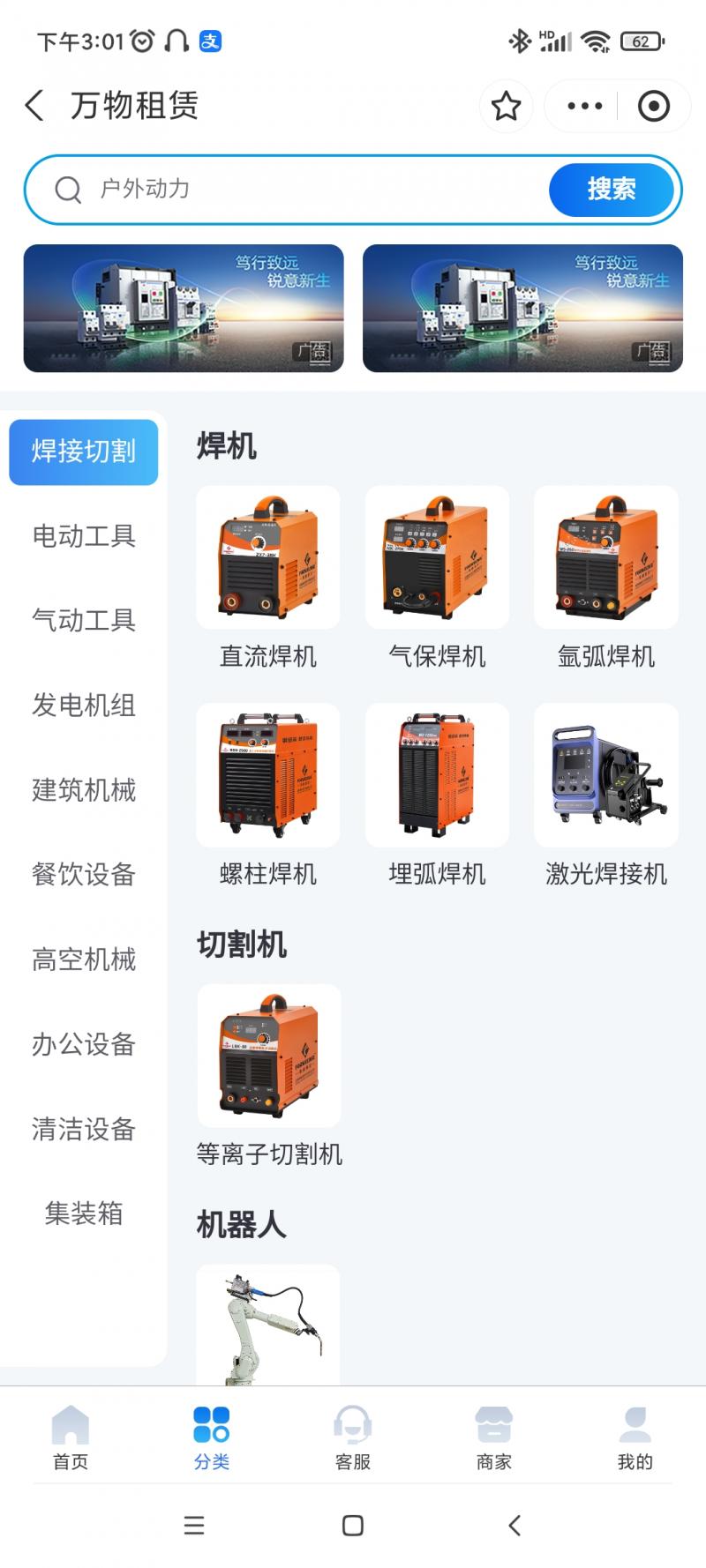
Task: Open the 我的 tab
Action: pos(635,1437)
